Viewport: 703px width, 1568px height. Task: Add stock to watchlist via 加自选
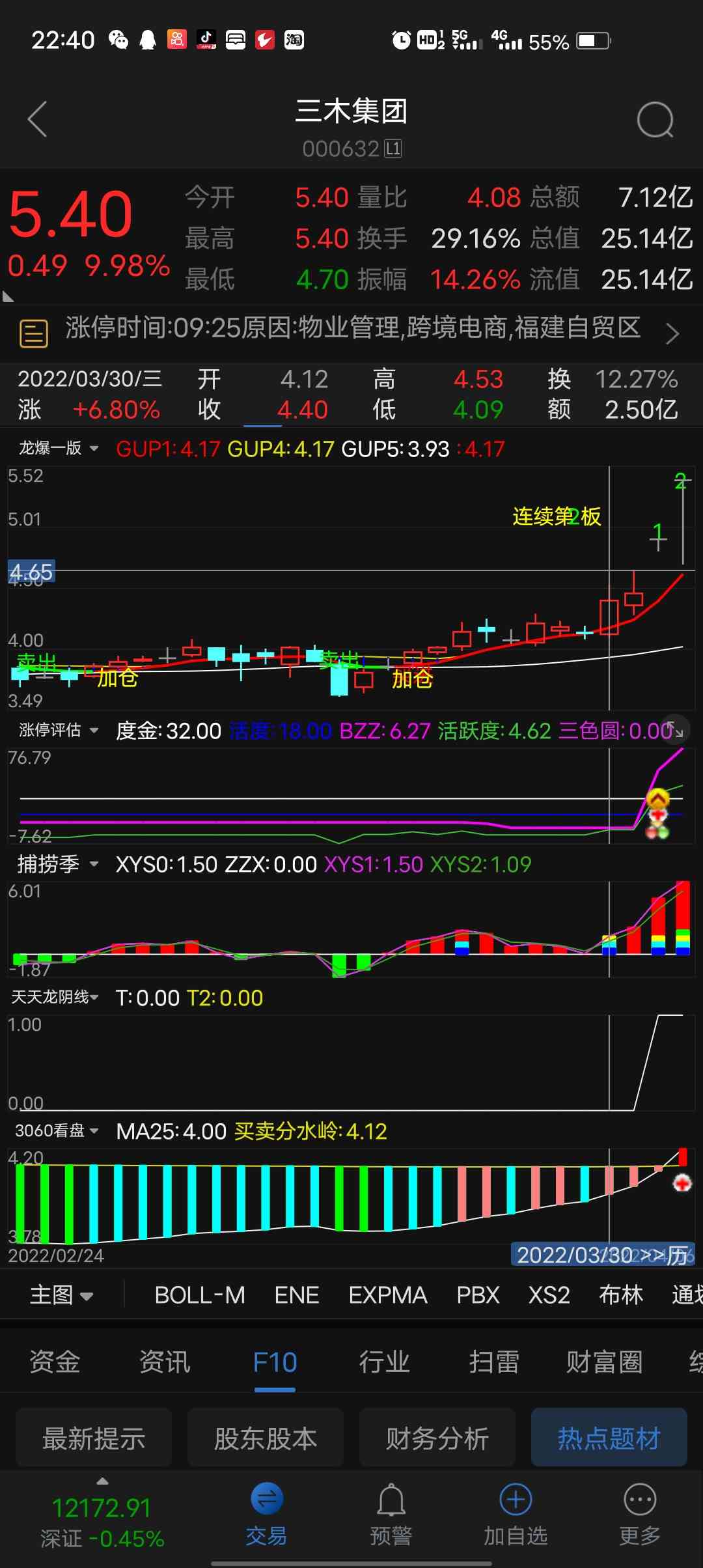516,1513
